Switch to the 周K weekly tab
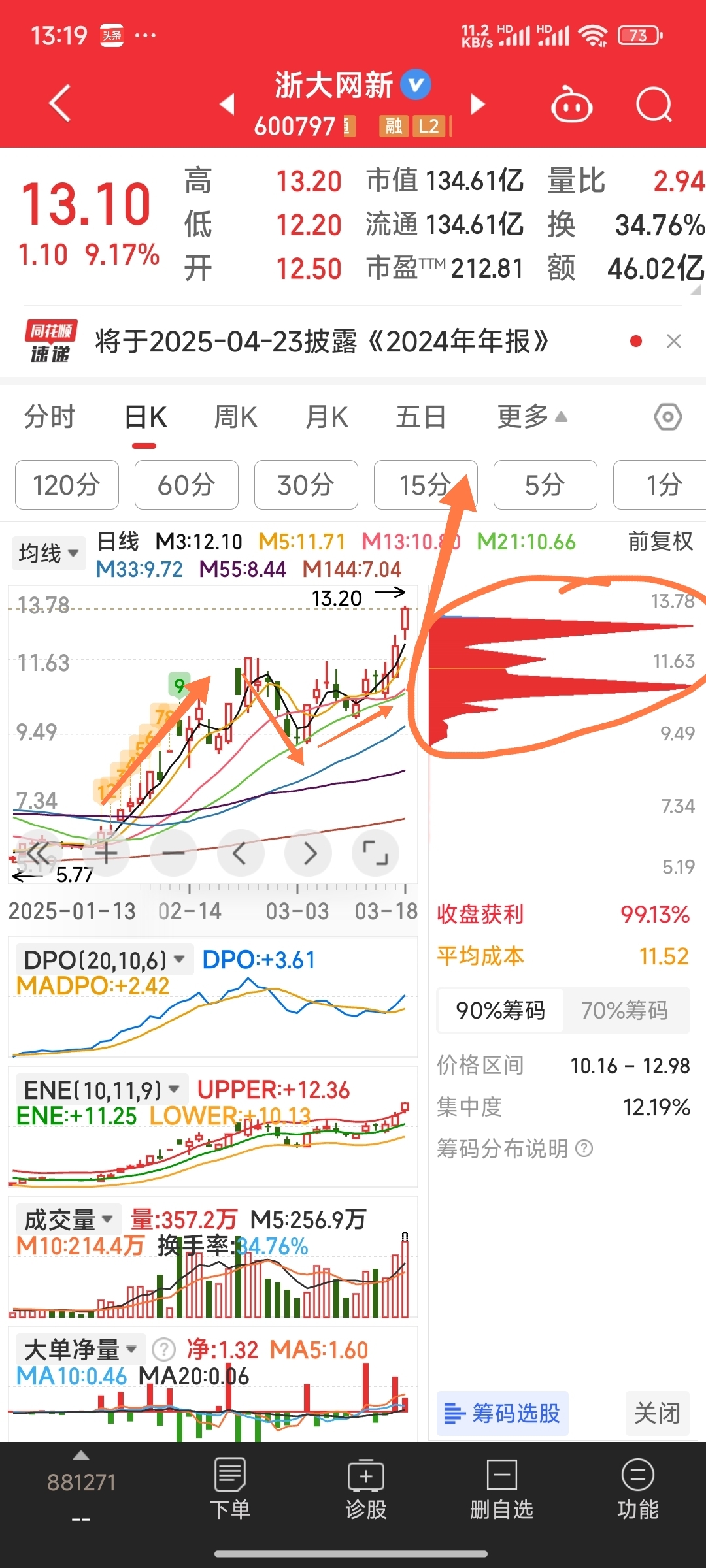 pyautogui.click(x=235, y=417)
